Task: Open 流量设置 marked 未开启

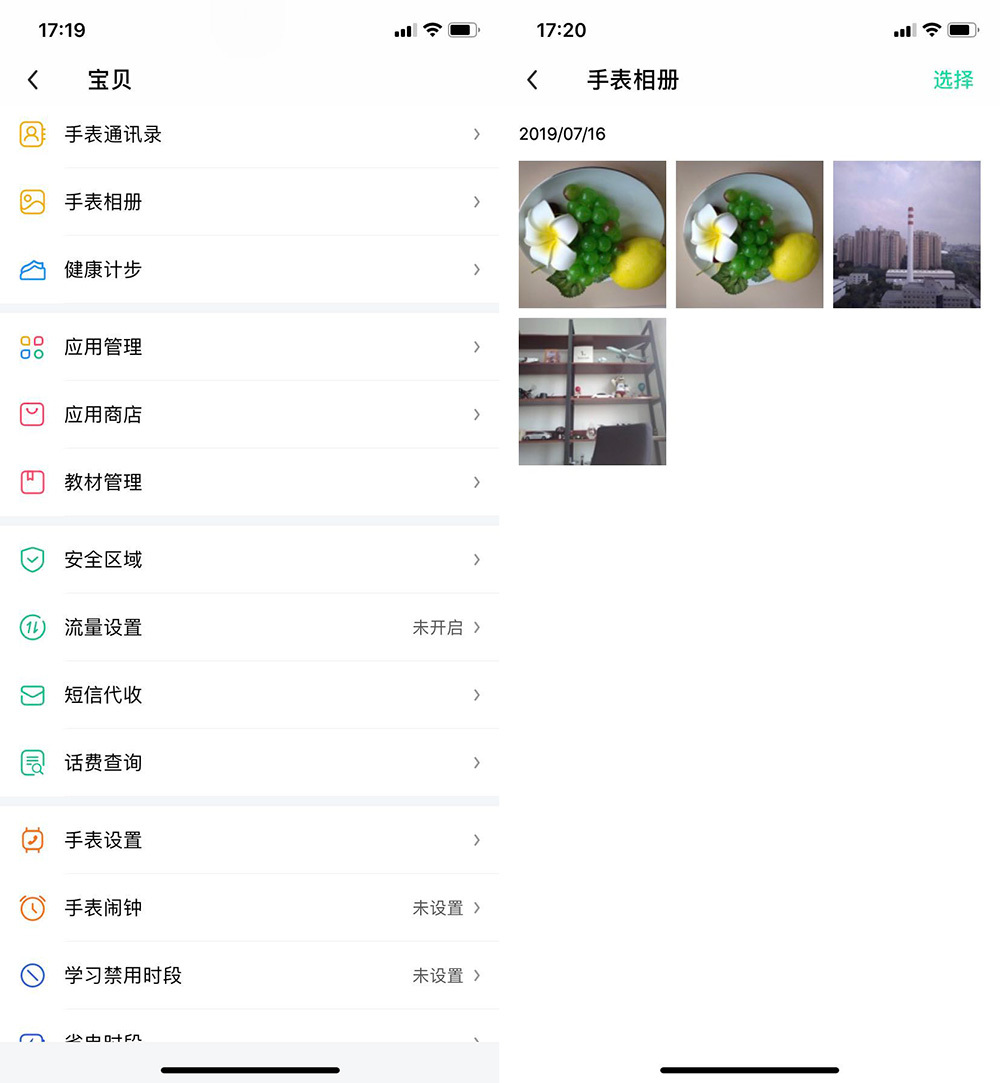Action: [x=250, y=628]
